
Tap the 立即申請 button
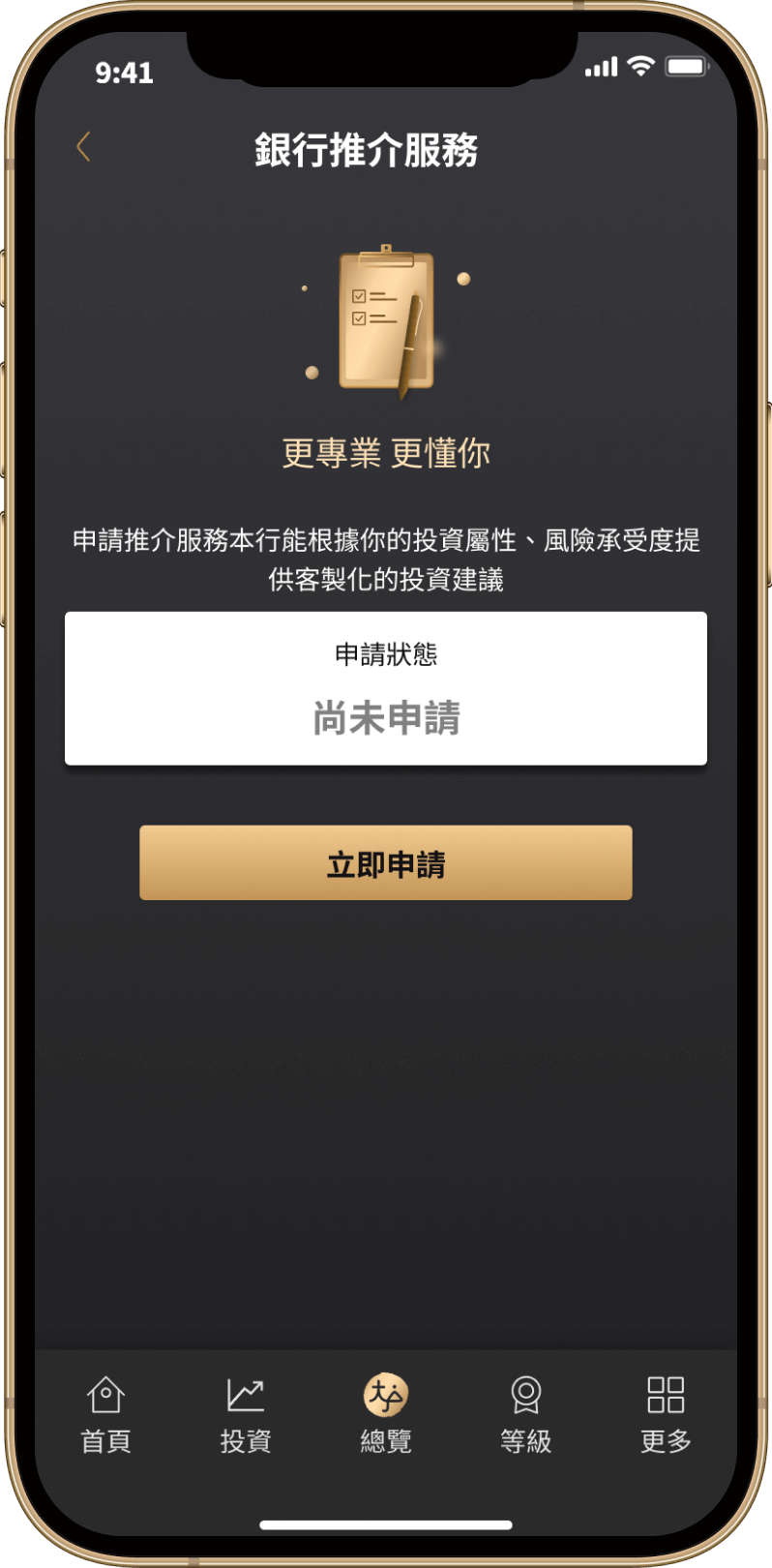[x=385, y=862]
